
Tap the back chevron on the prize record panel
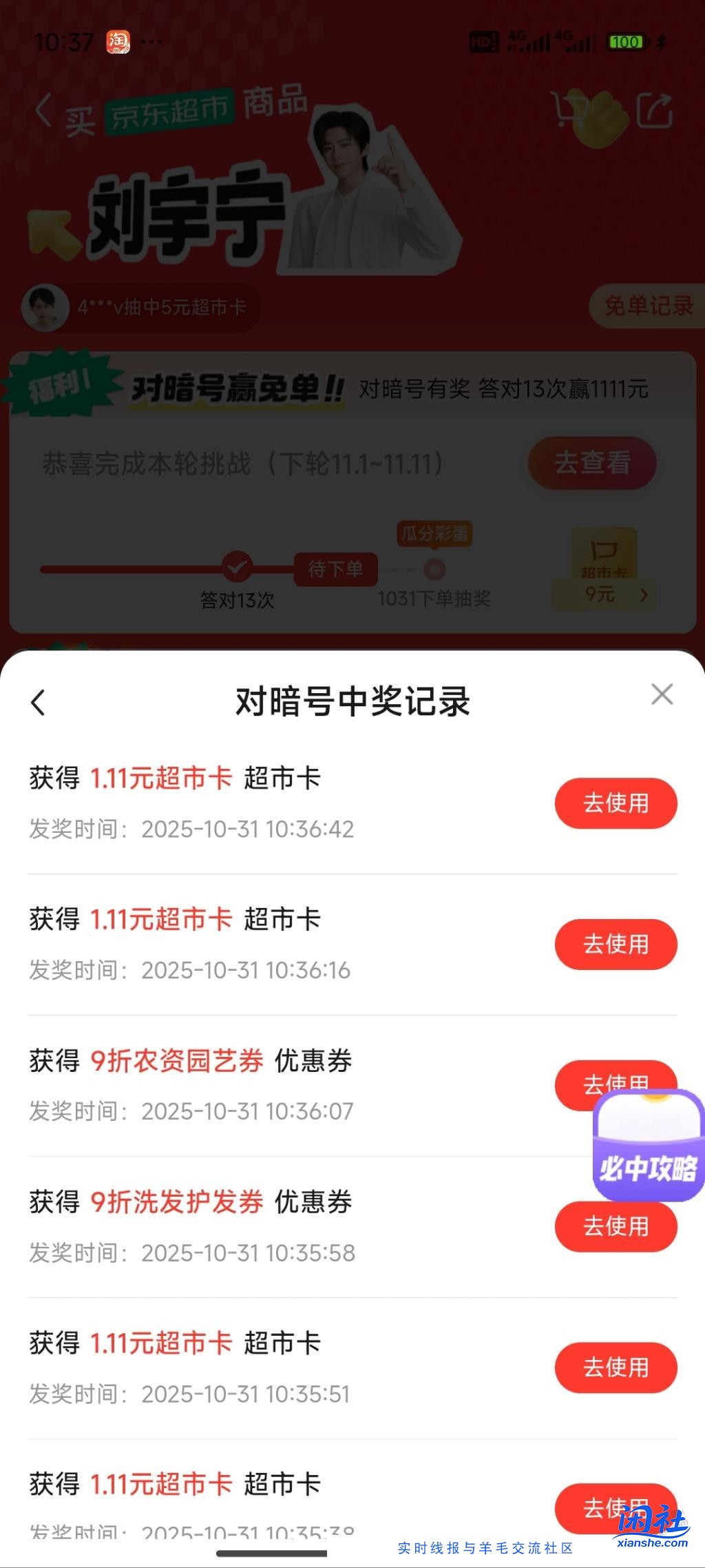click(36, 701)
